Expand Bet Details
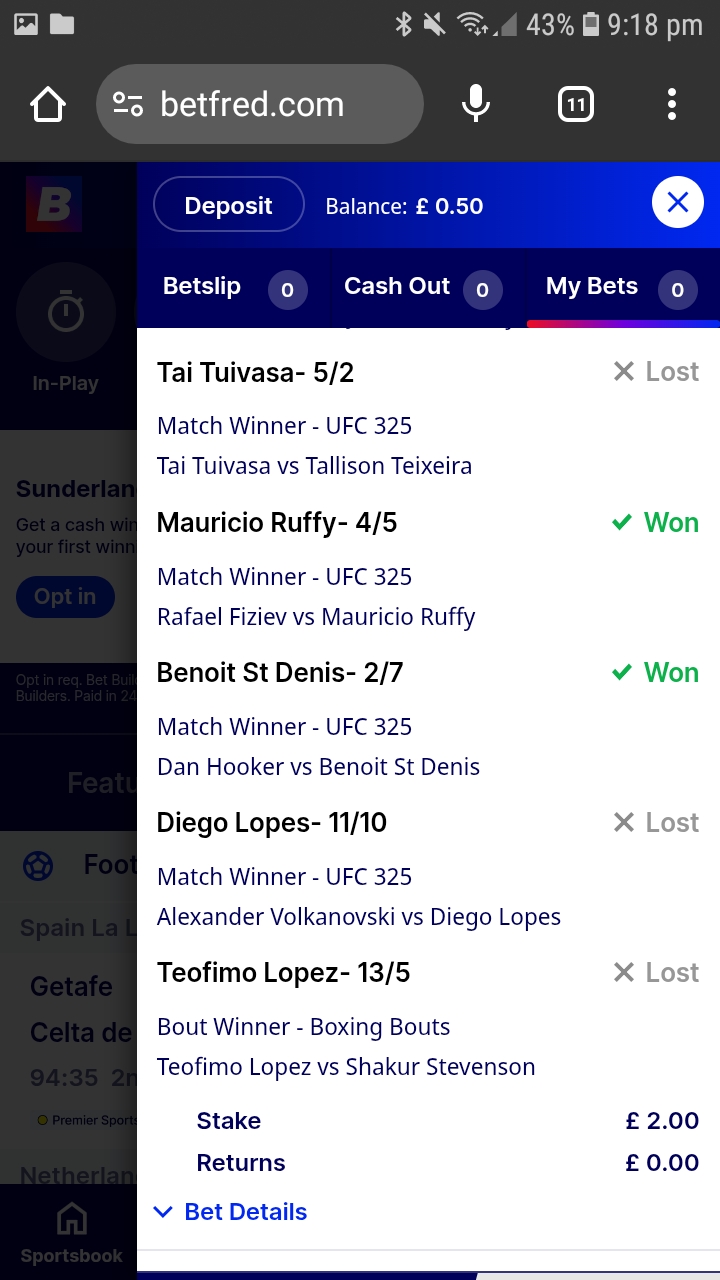Screen dimensions: 720x1280 231,1212
